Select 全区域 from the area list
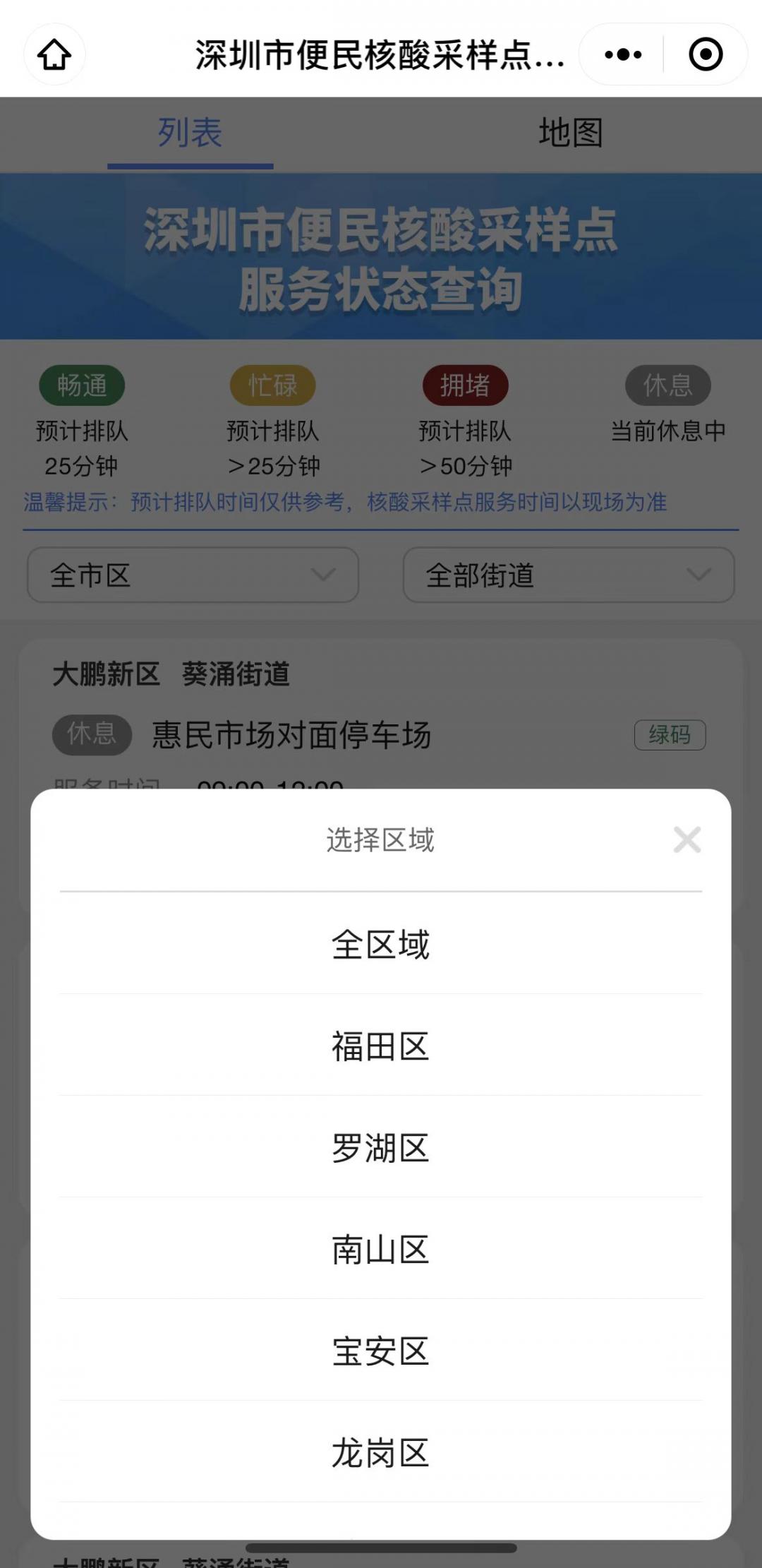 click(x=380, y=945)
